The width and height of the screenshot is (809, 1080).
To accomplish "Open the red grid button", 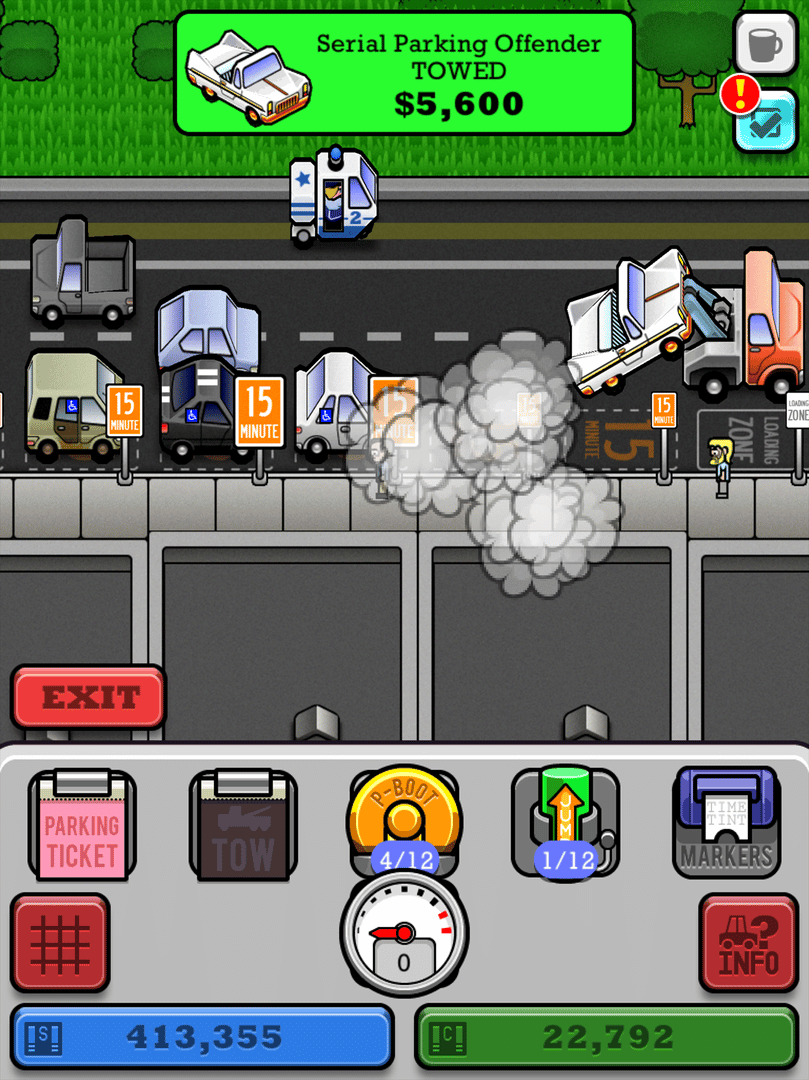I will pos(60,942).
